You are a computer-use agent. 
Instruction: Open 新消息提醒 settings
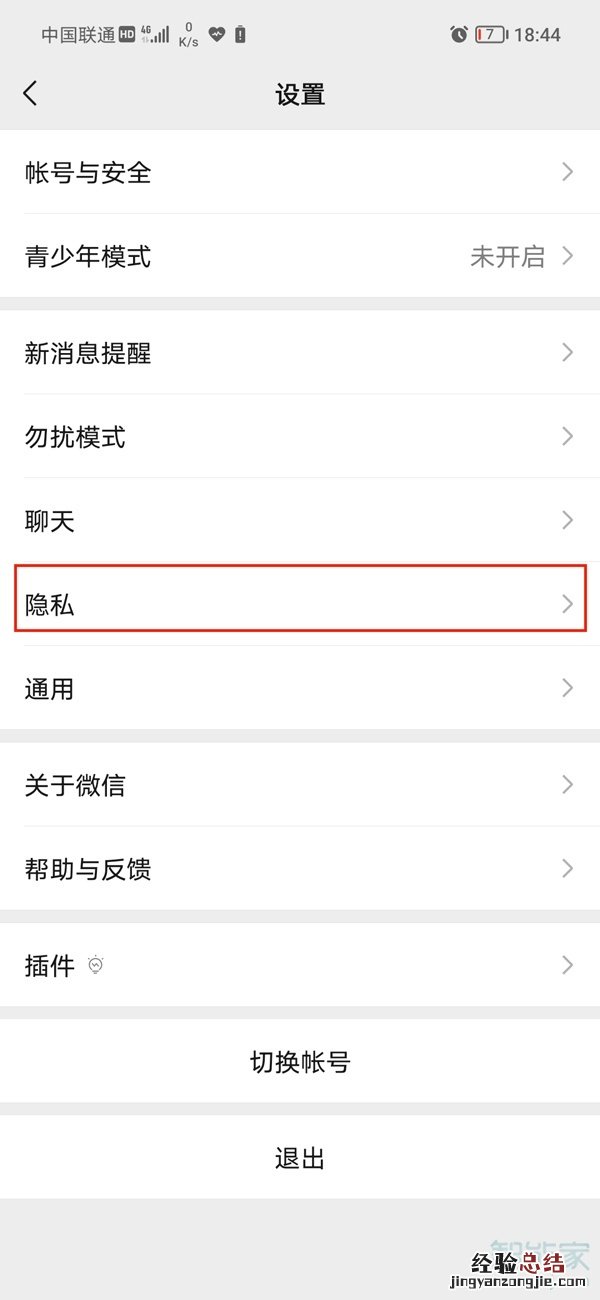click(x=300, y=352)
